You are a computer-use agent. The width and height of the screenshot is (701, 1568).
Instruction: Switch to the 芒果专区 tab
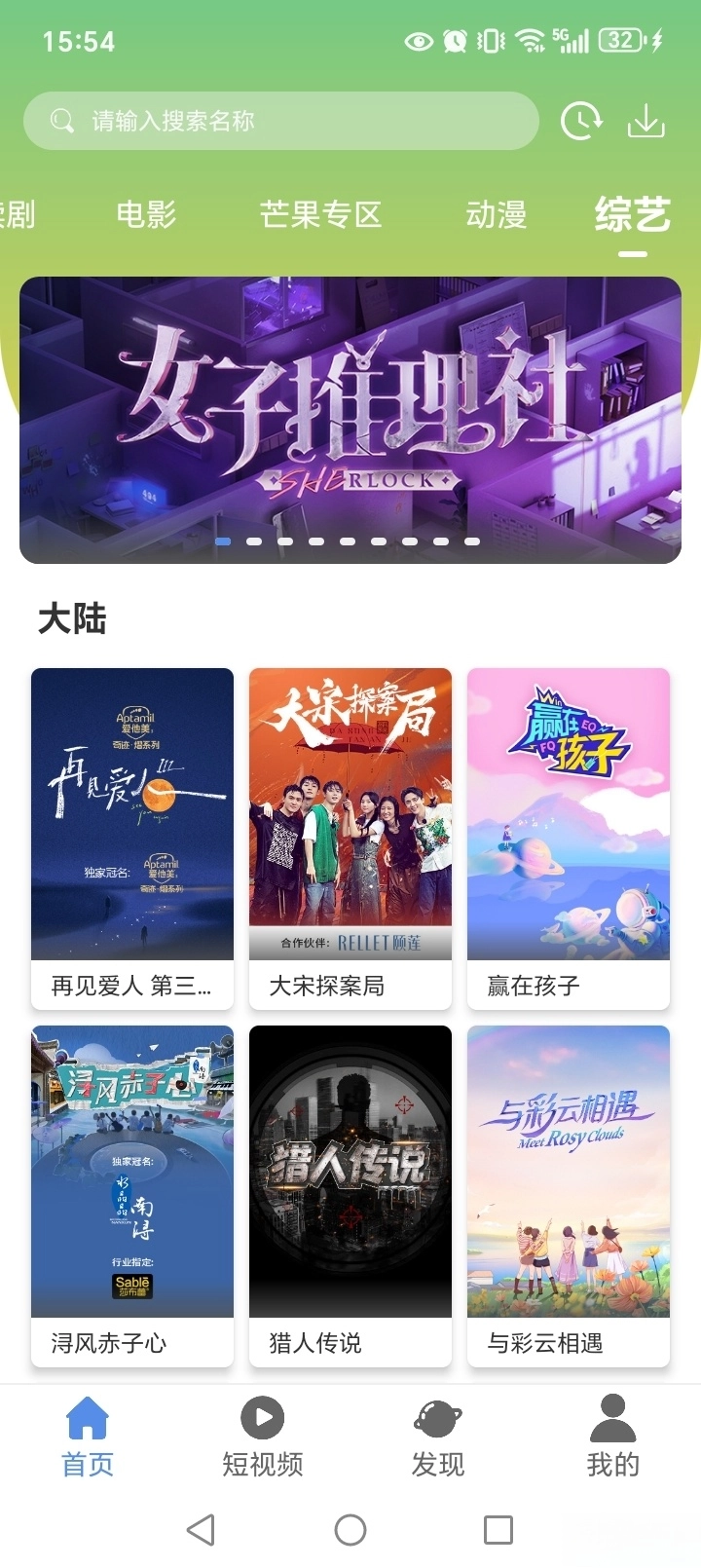coord(320,214)
